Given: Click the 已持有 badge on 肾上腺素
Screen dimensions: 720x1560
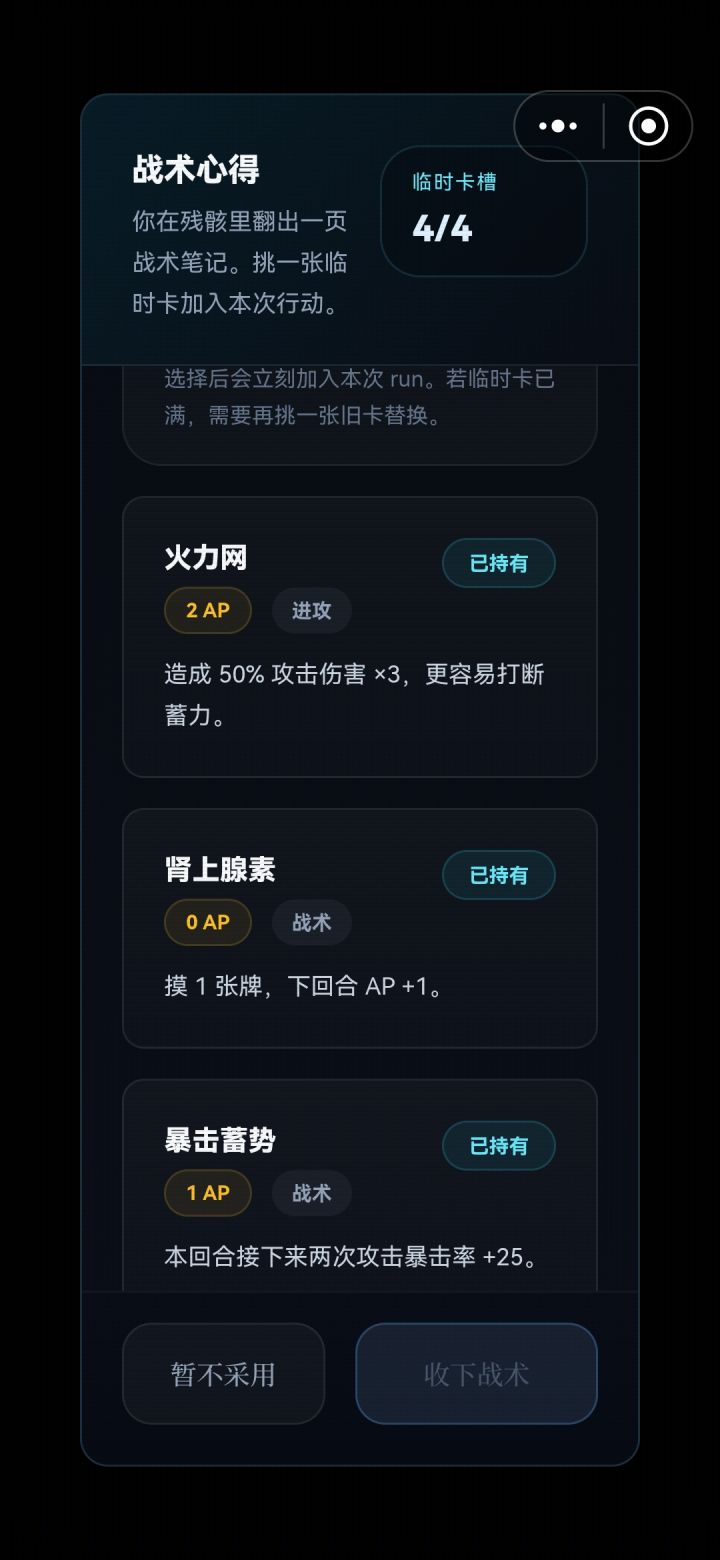Looking at the screenshot, I should 498,874.
